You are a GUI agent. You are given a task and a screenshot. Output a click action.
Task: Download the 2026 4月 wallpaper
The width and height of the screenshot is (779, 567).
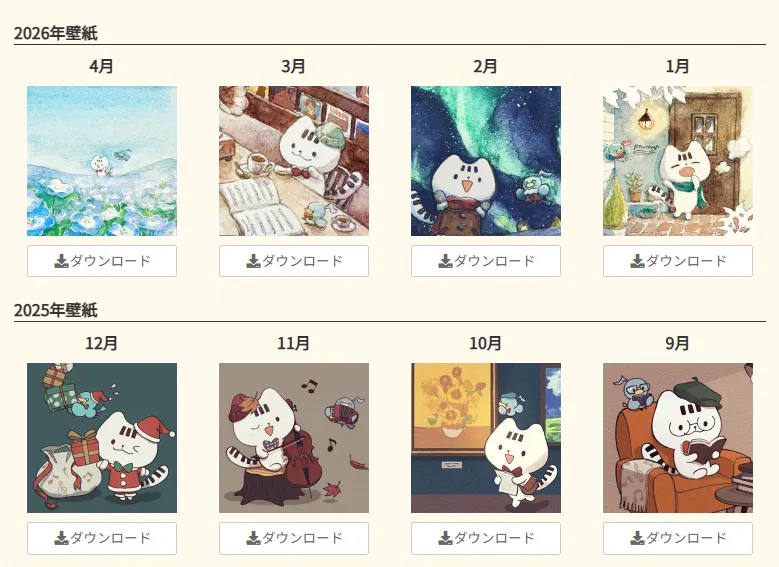(102, 261)
